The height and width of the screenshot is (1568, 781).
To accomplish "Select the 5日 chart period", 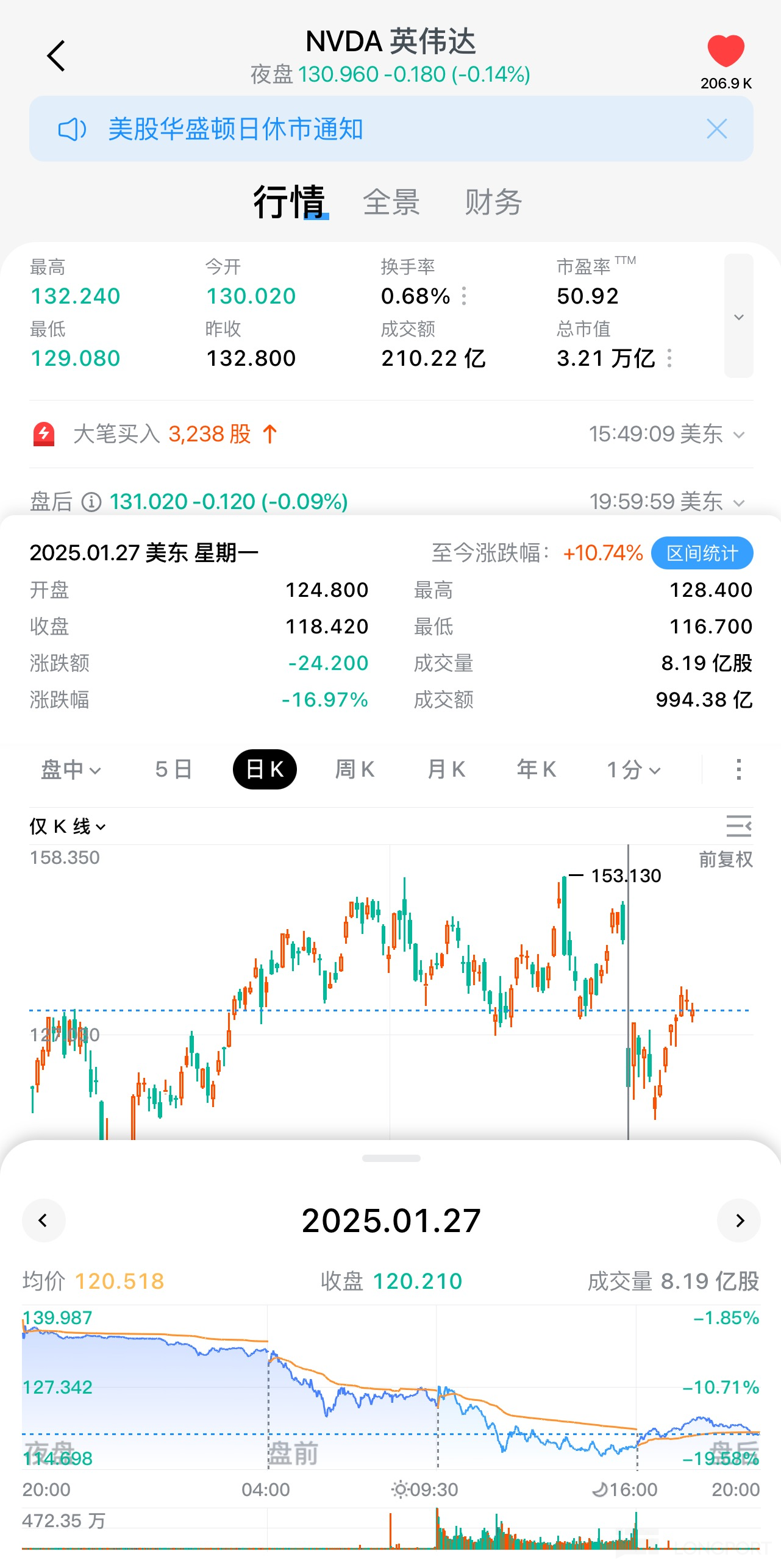I will [x=174, y=769].
